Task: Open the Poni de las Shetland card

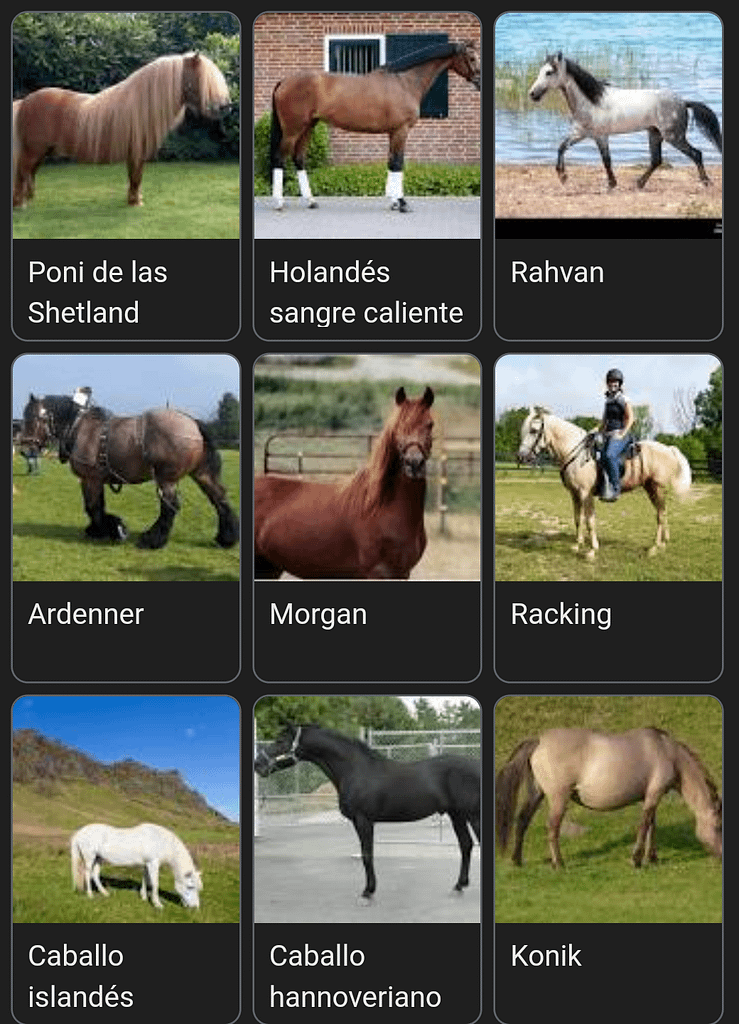Action: [x=126, y=176]
